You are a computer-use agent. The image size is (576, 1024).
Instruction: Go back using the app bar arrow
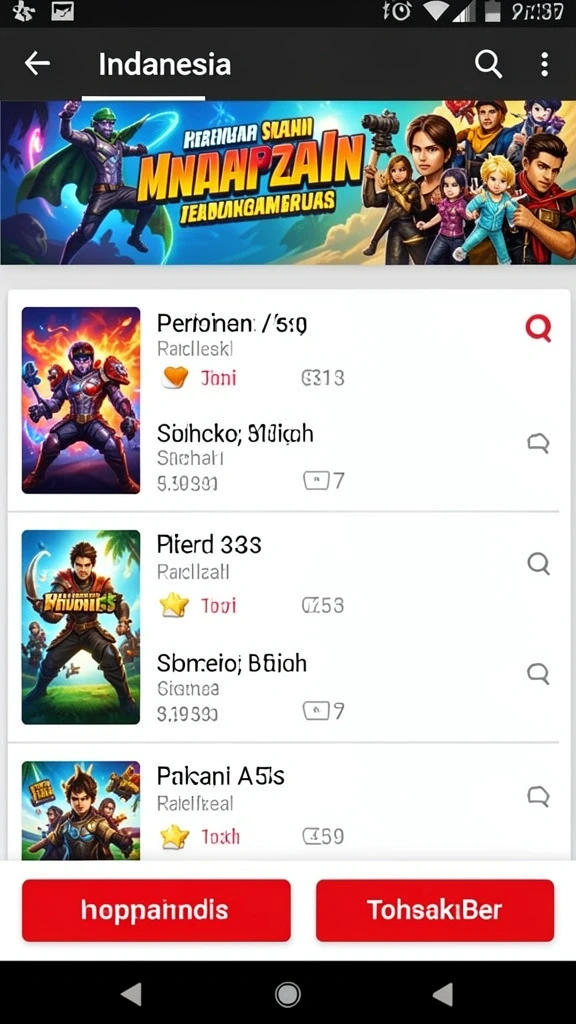click(x=37, y=63)
